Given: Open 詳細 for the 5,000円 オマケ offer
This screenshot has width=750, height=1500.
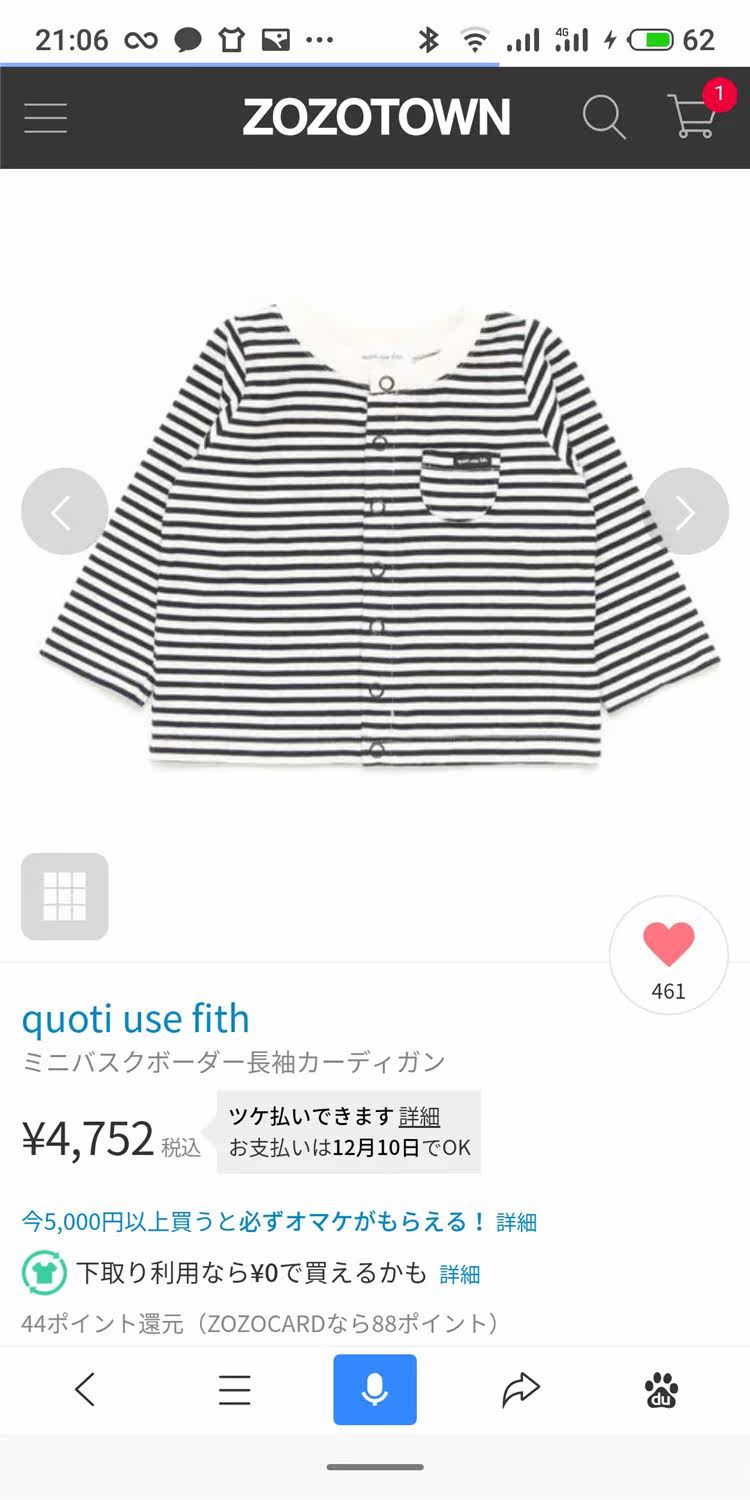Looking at the screenshot, I should point(517,1221).
